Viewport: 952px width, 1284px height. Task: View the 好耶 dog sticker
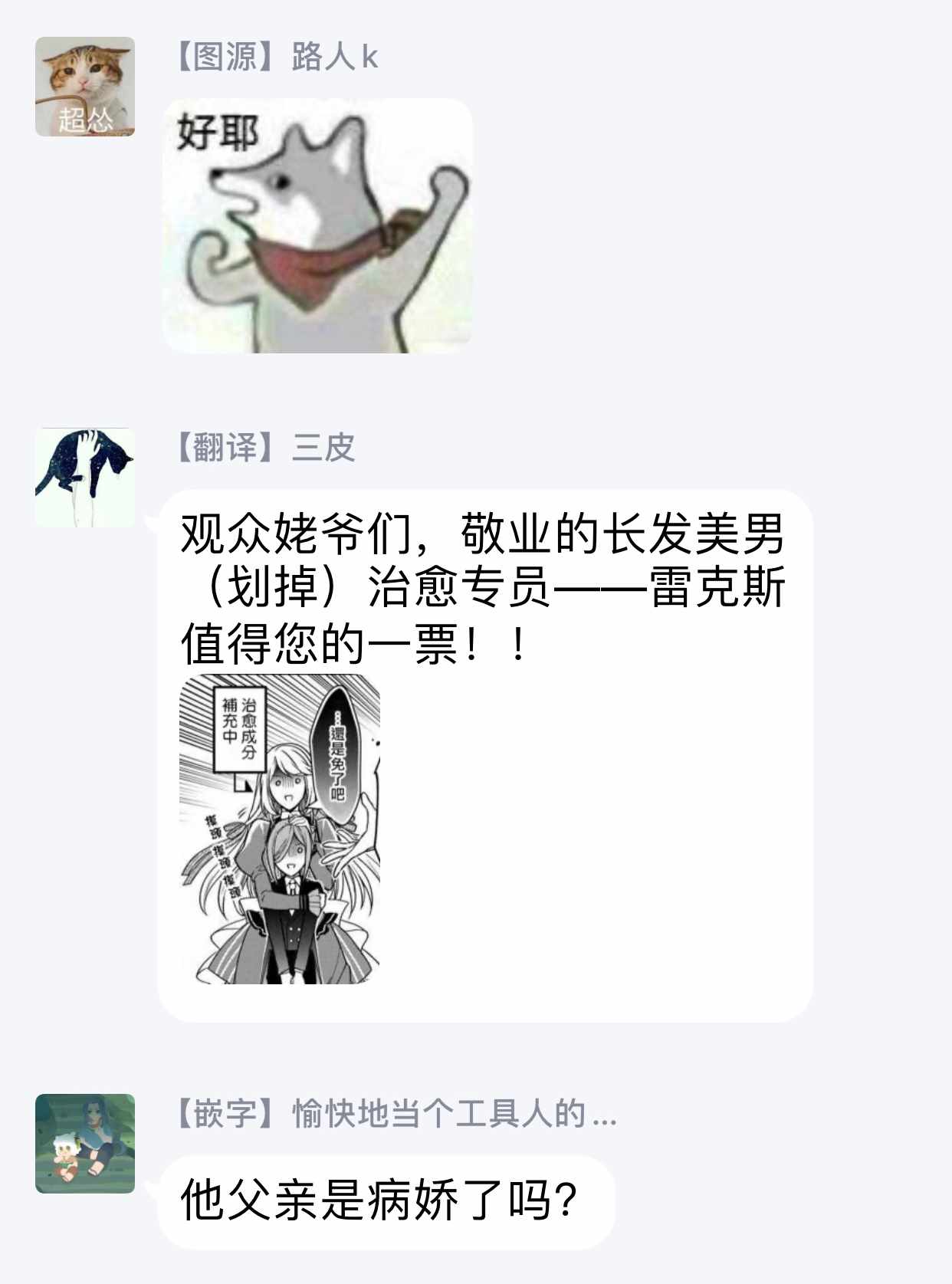[317, 226]
